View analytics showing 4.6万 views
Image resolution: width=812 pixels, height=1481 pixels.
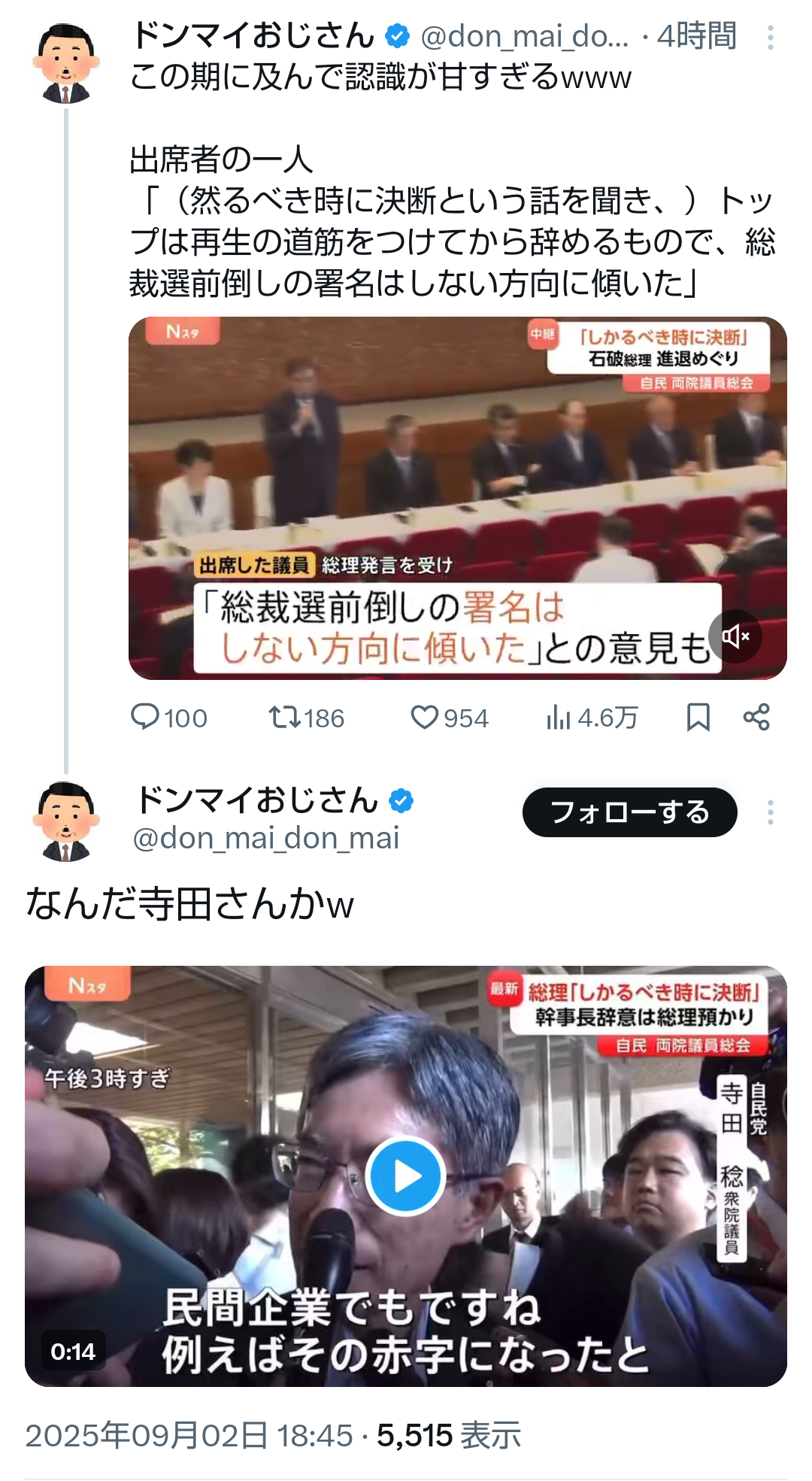click(x=592, y=718)
